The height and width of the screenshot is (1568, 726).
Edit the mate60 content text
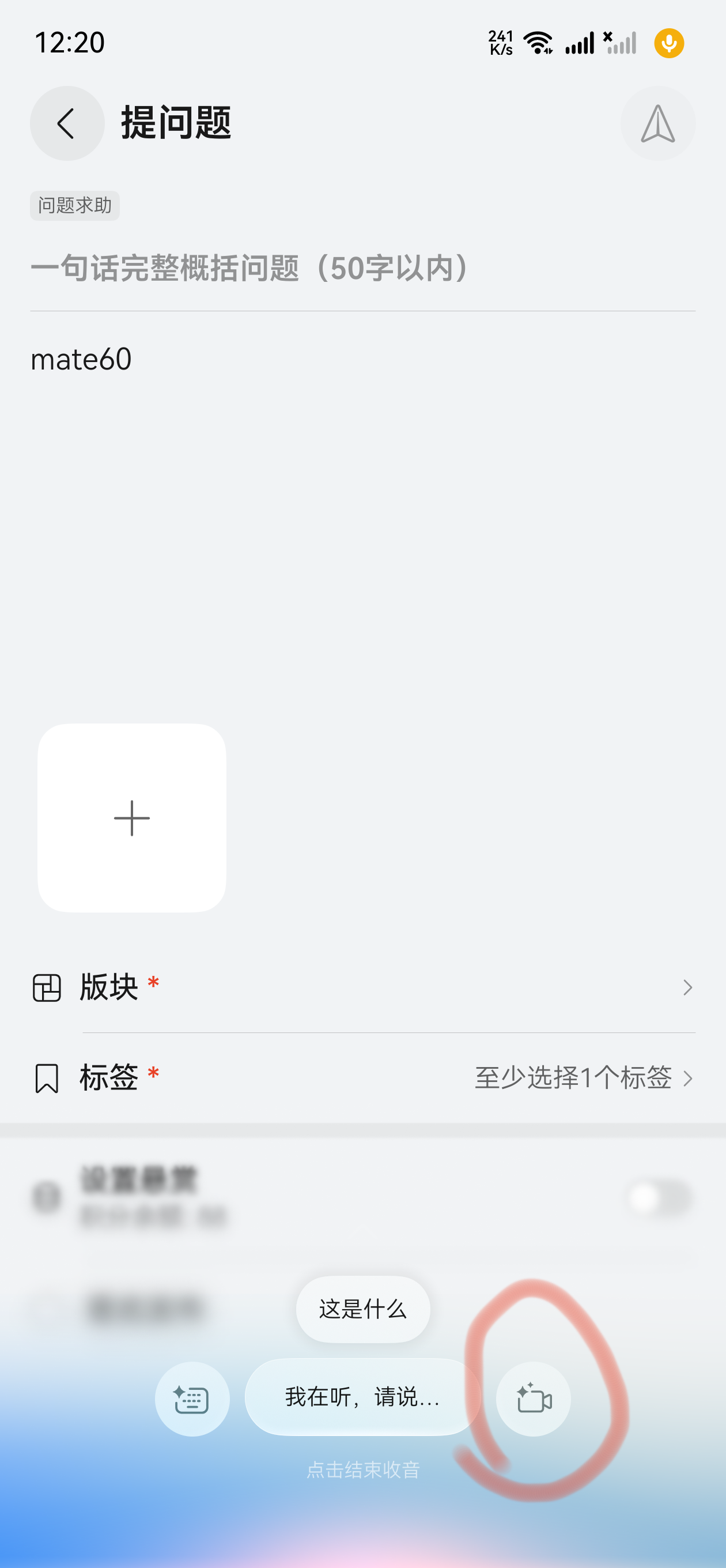[82, 359]
